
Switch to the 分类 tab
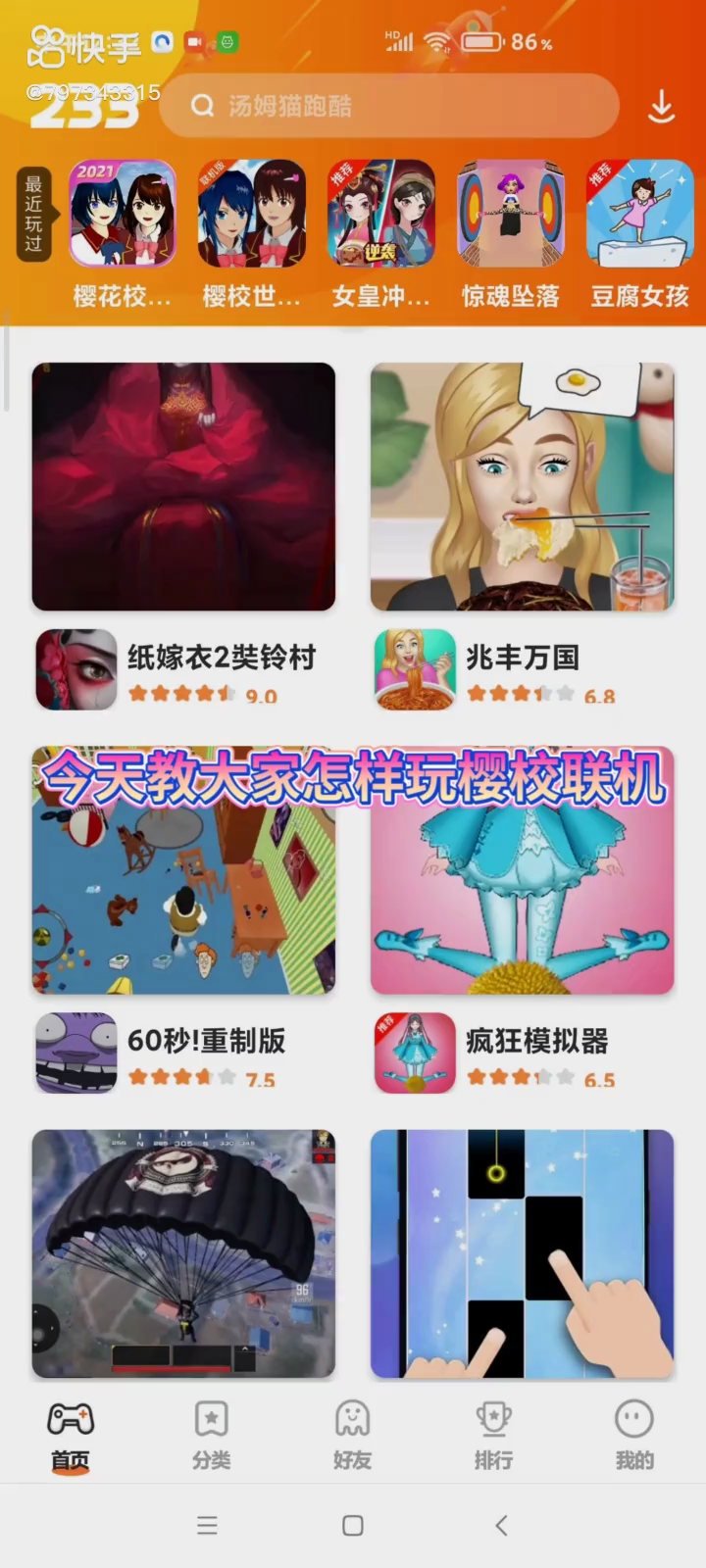click(211, 1435)
